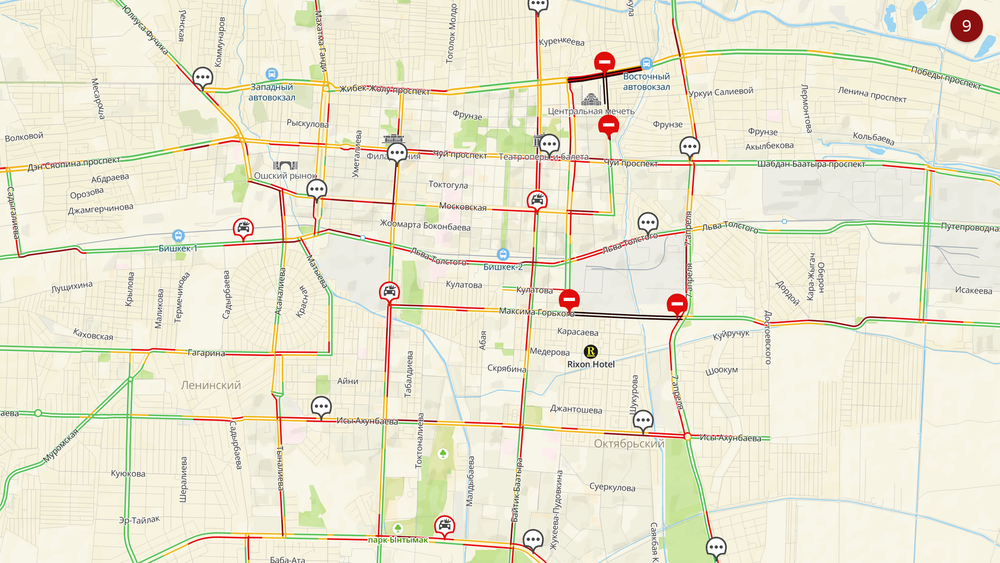This screenshot has width=1000, height=563.
Task: Select the Rixon Hotel place marker
Action: tap(591, 351)
